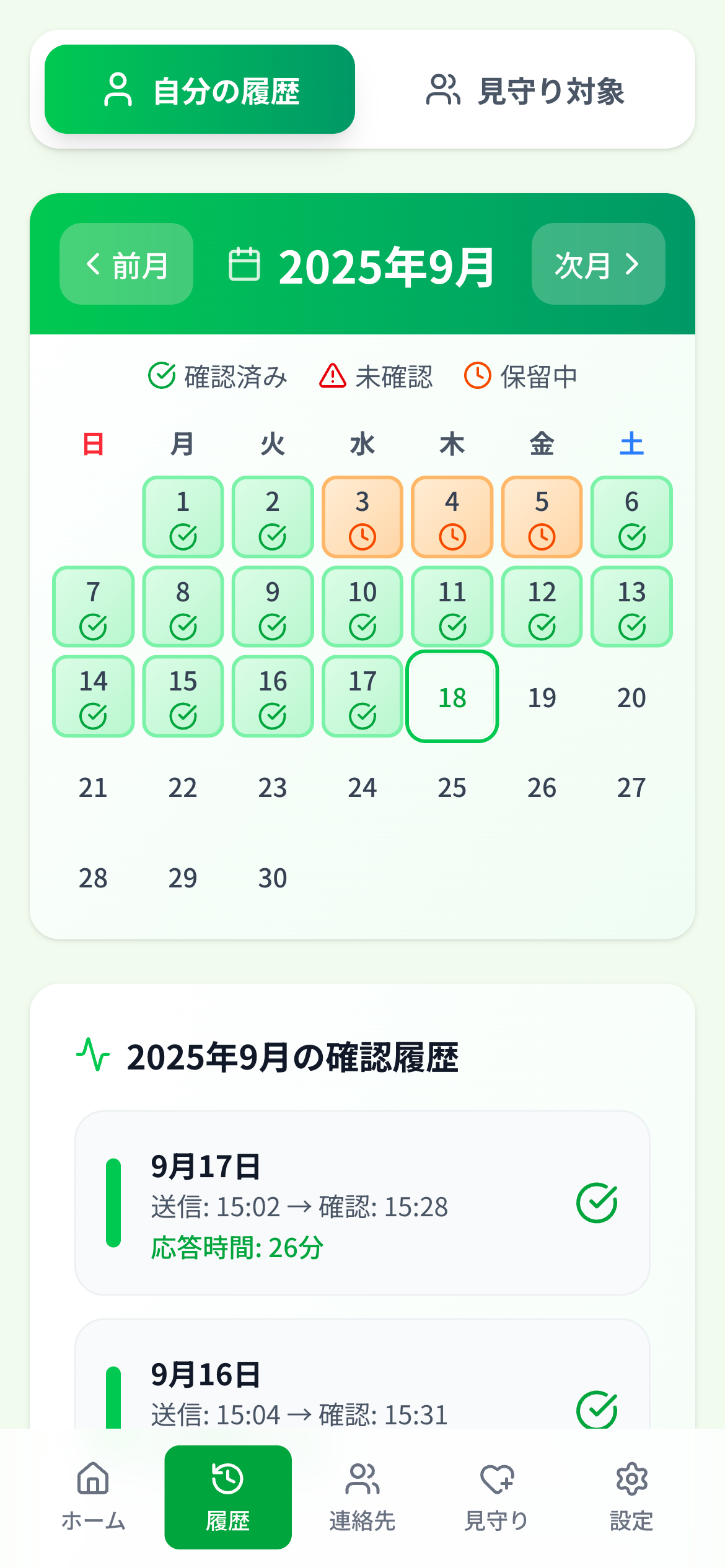Click the 確認済み legend checkmark
Screen dimensions: 725x1568
pyautogui.click(x=162, y=375)
